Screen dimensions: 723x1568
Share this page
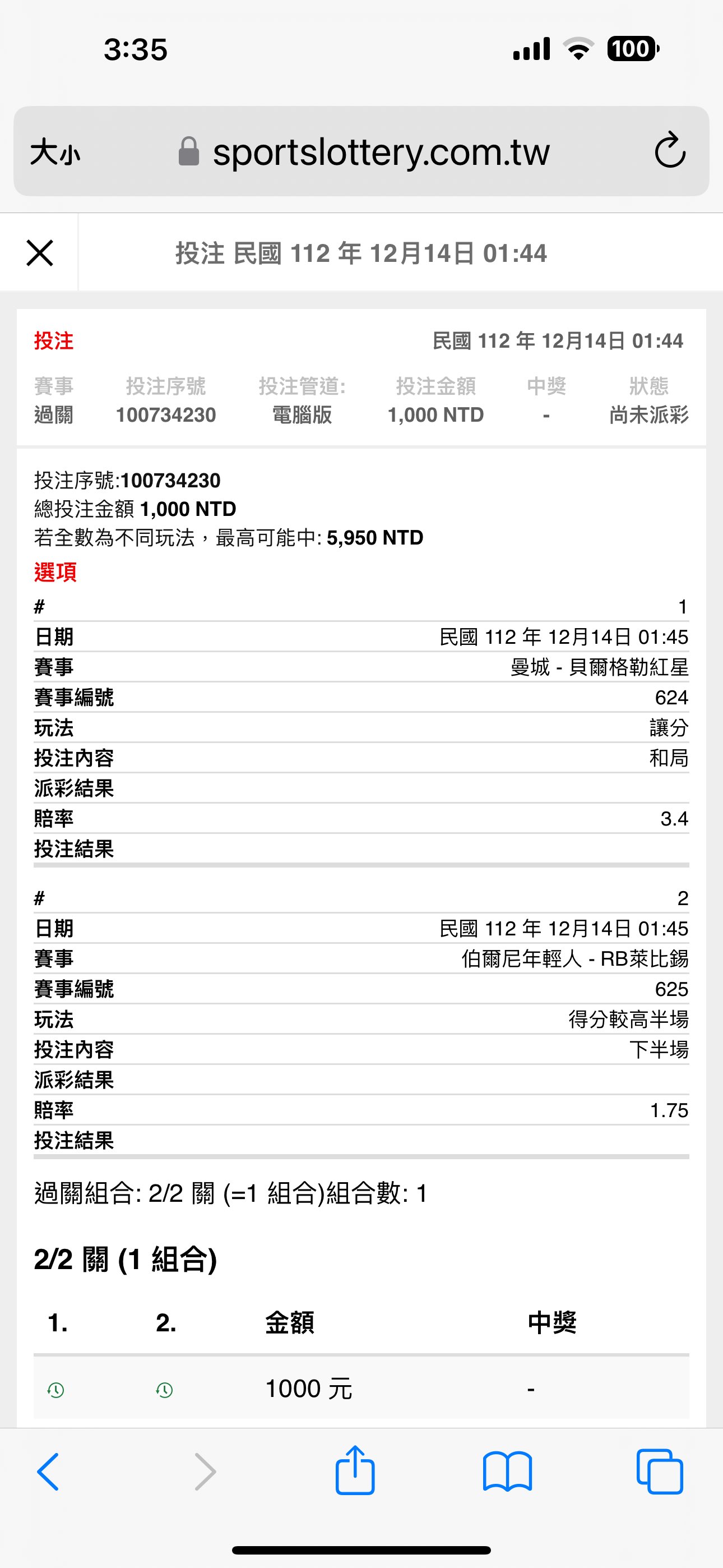(x=355, y=1470)
